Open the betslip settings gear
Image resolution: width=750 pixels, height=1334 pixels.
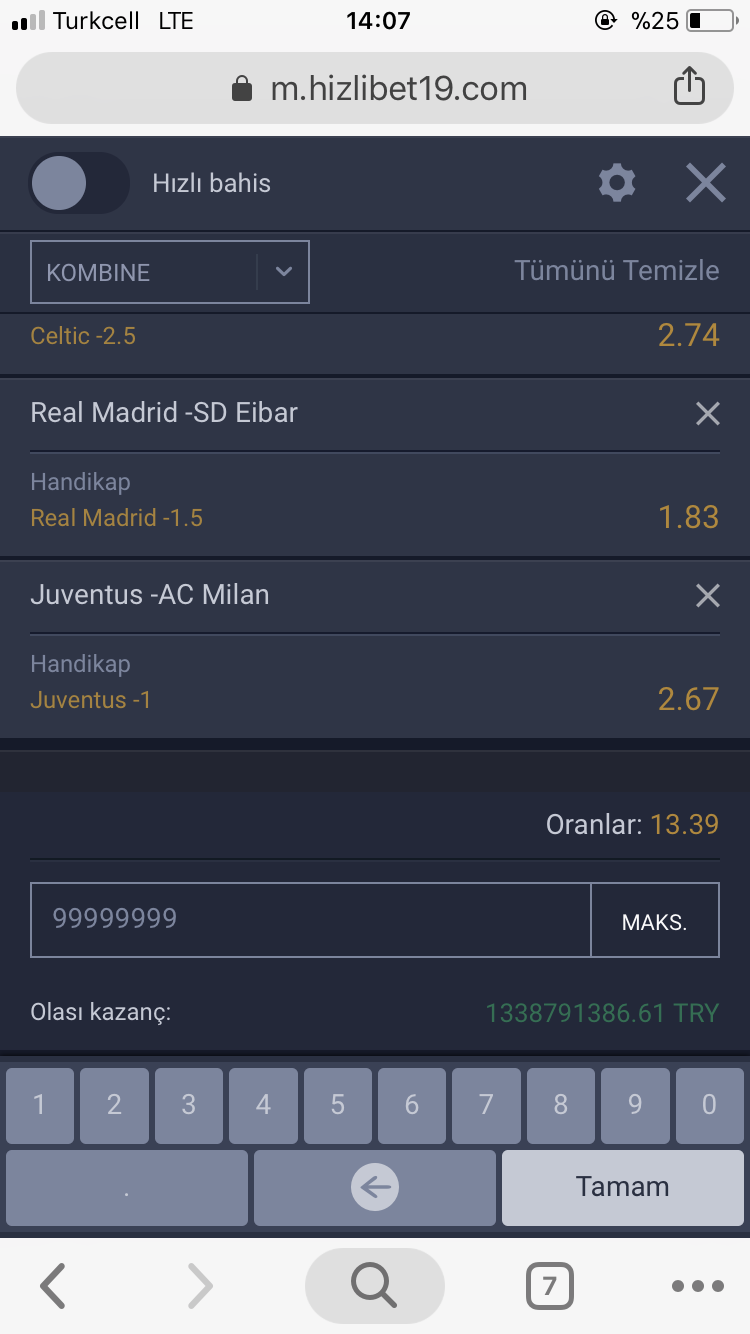coord(617,183)
